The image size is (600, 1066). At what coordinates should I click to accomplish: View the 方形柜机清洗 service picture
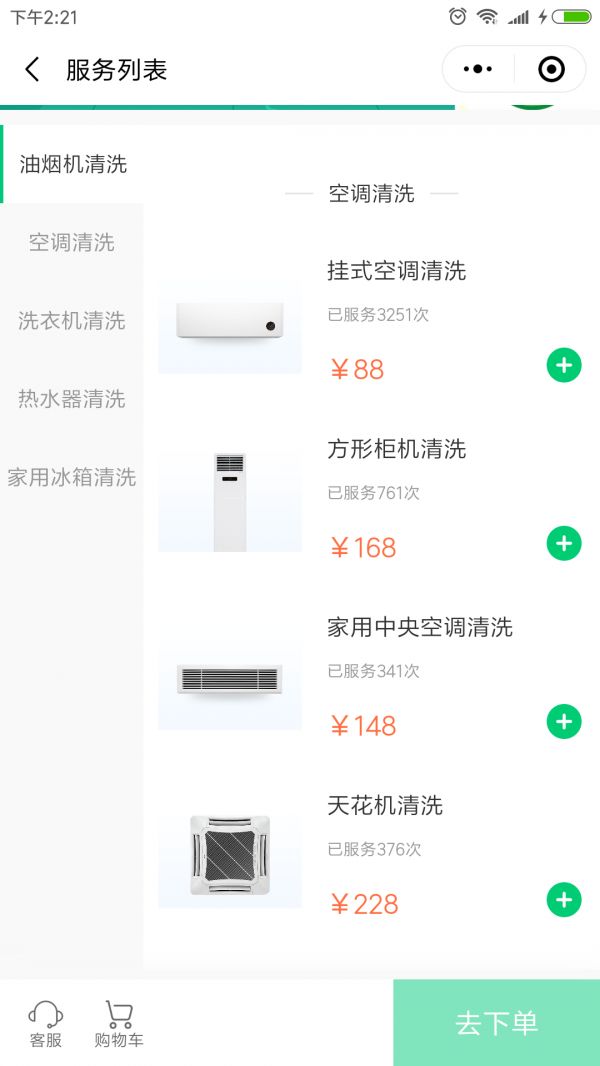pyautogui.click(x=230, y=501)
